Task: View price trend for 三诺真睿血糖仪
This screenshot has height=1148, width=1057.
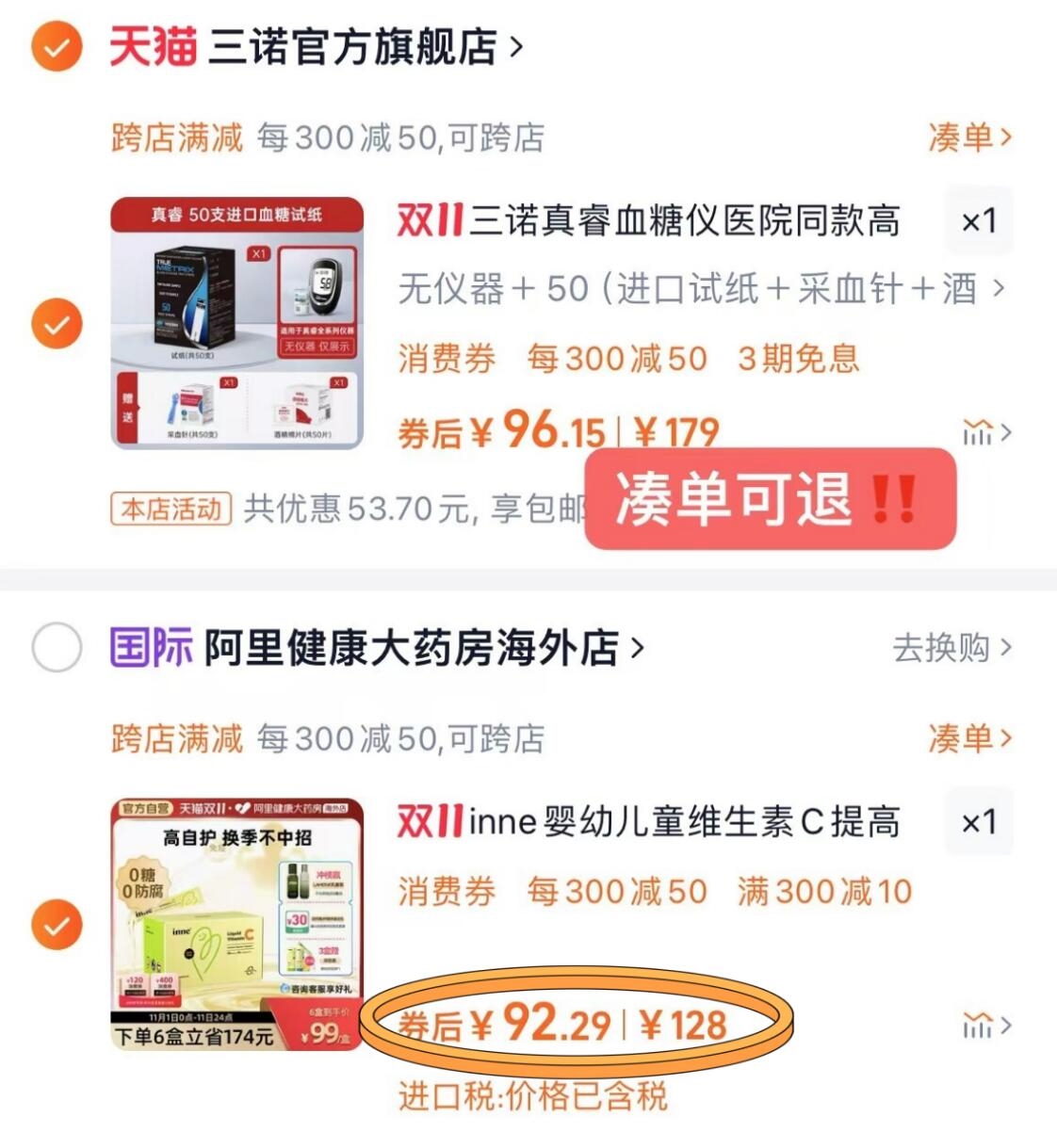Action: point(985,433)
